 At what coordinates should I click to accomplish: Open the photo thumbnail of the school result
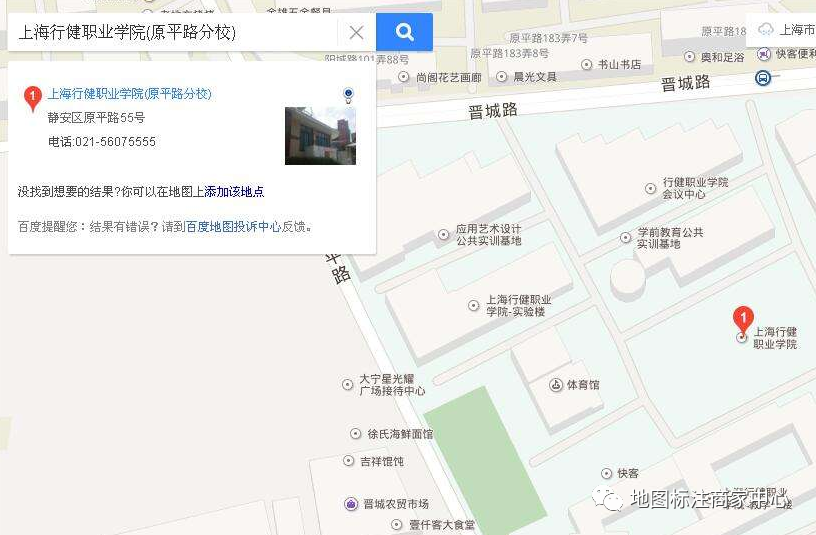(320, 136)
